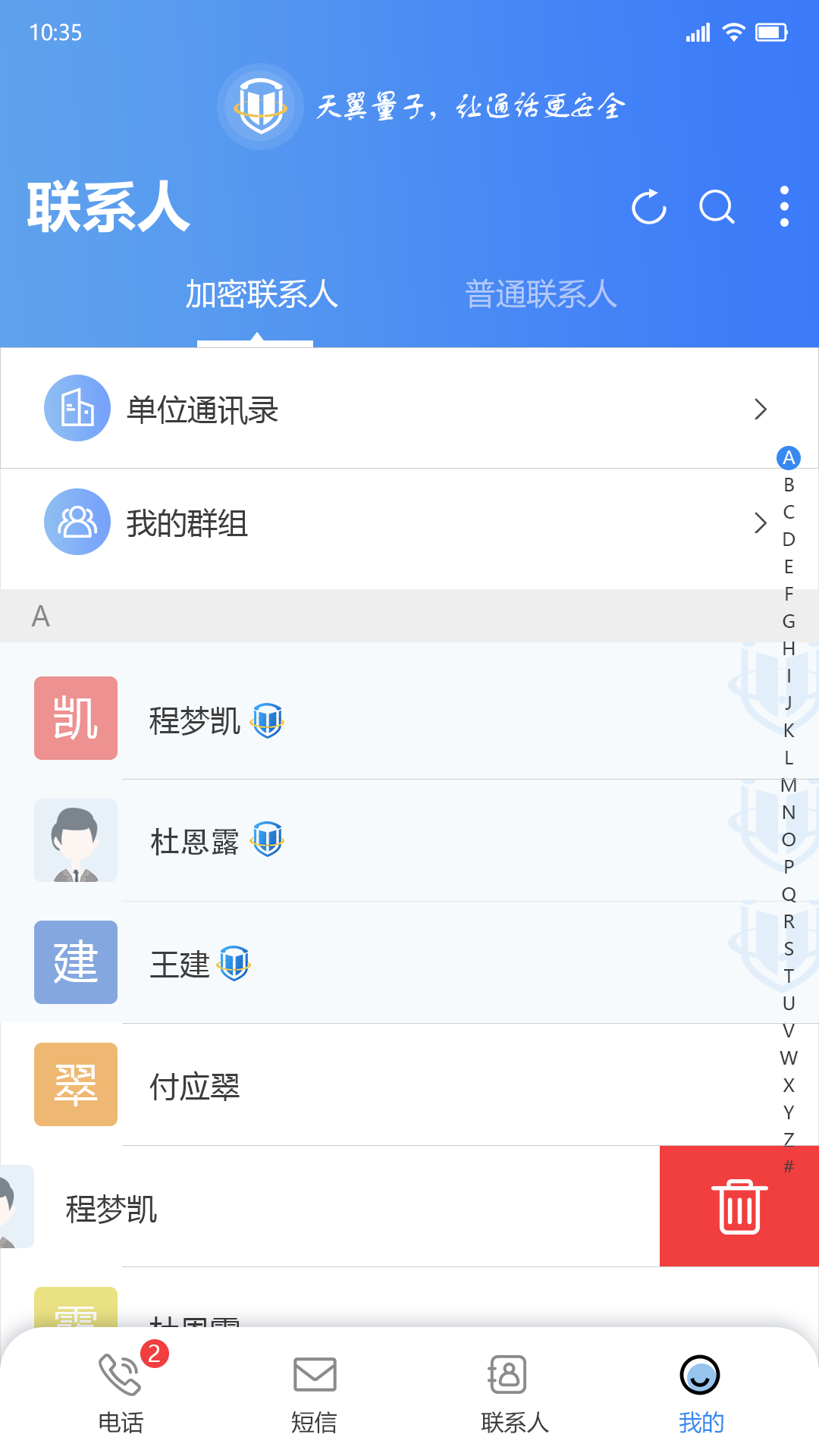
Task: Refresh the contacts list
Action: click(649, 207)
